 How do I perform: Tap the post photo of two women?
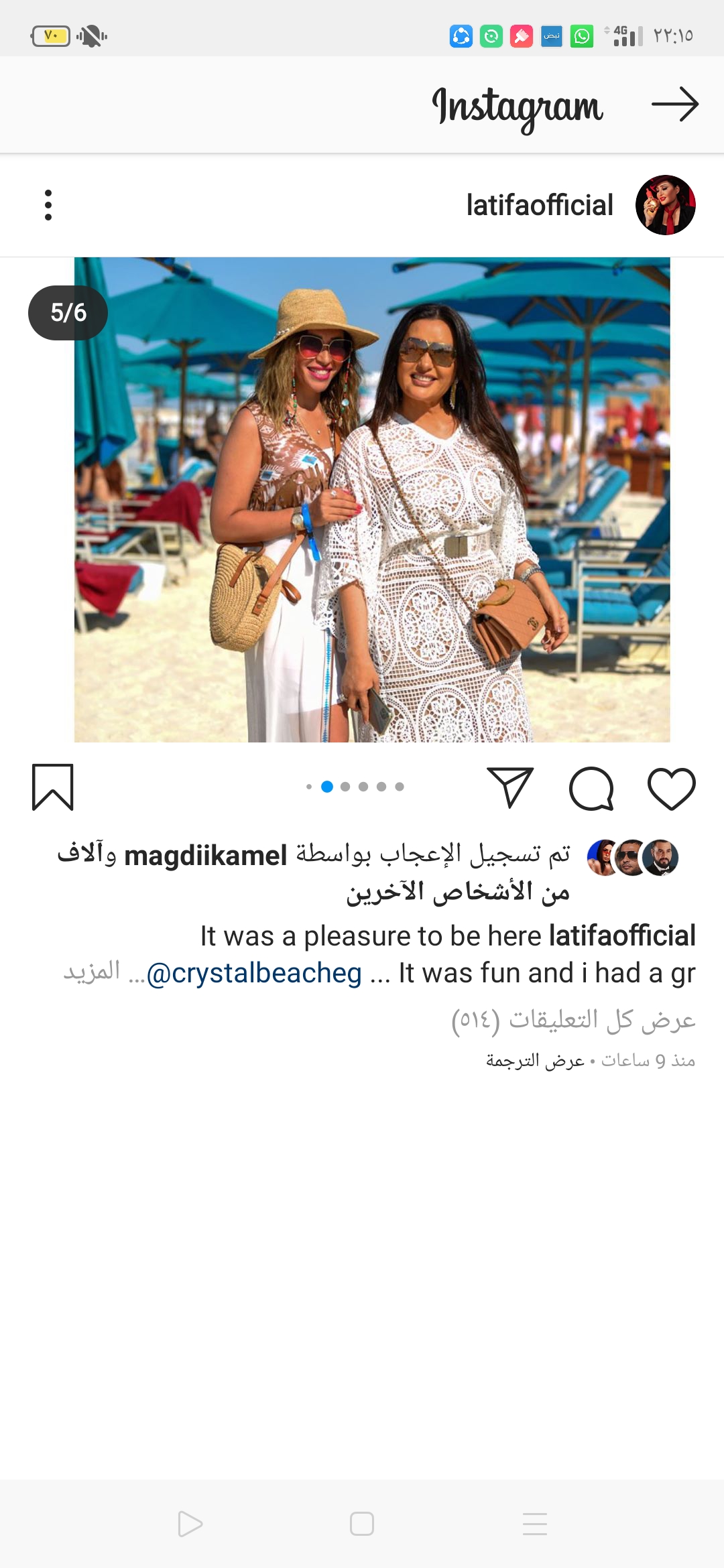point(372,500)
